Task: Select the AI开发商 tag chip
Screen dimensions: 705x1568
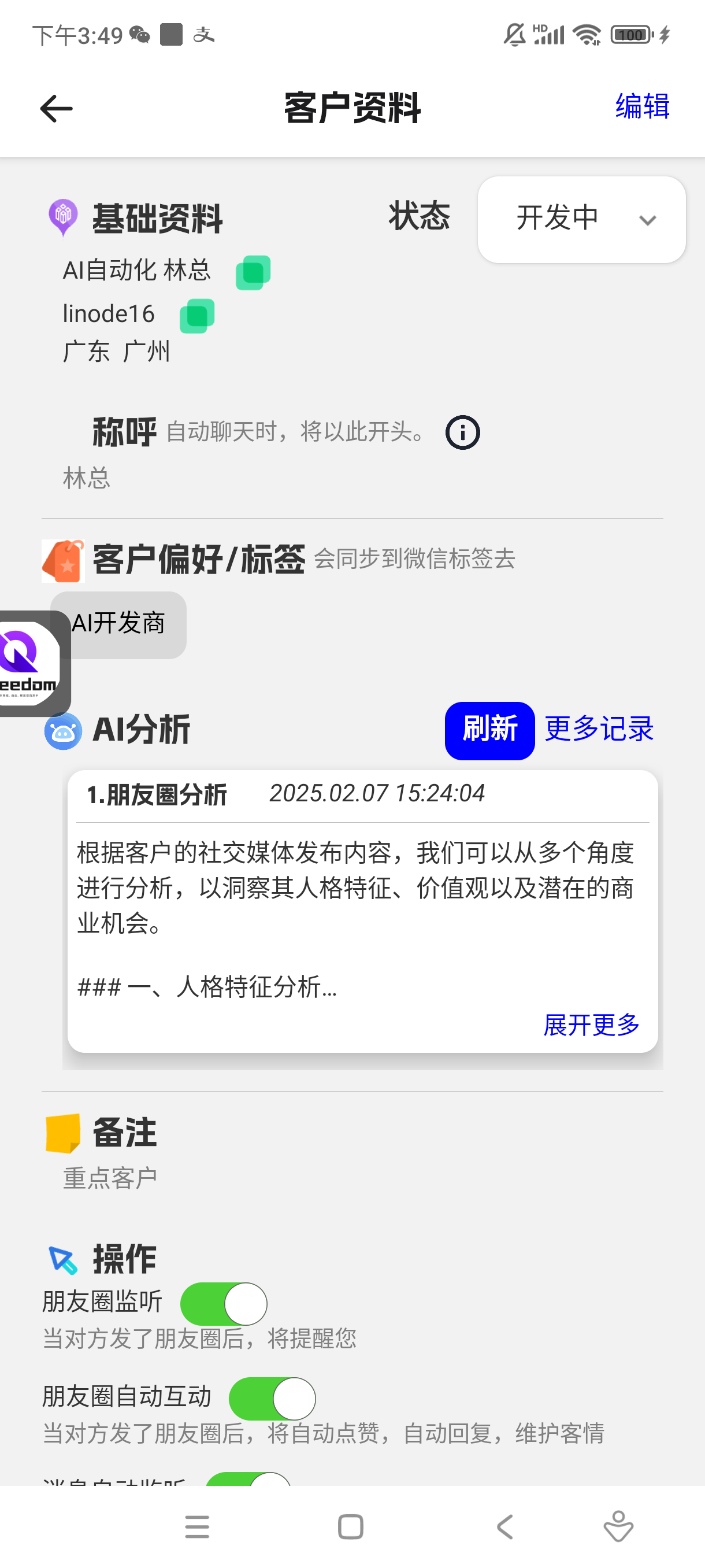Action: [x=118, y=624]
